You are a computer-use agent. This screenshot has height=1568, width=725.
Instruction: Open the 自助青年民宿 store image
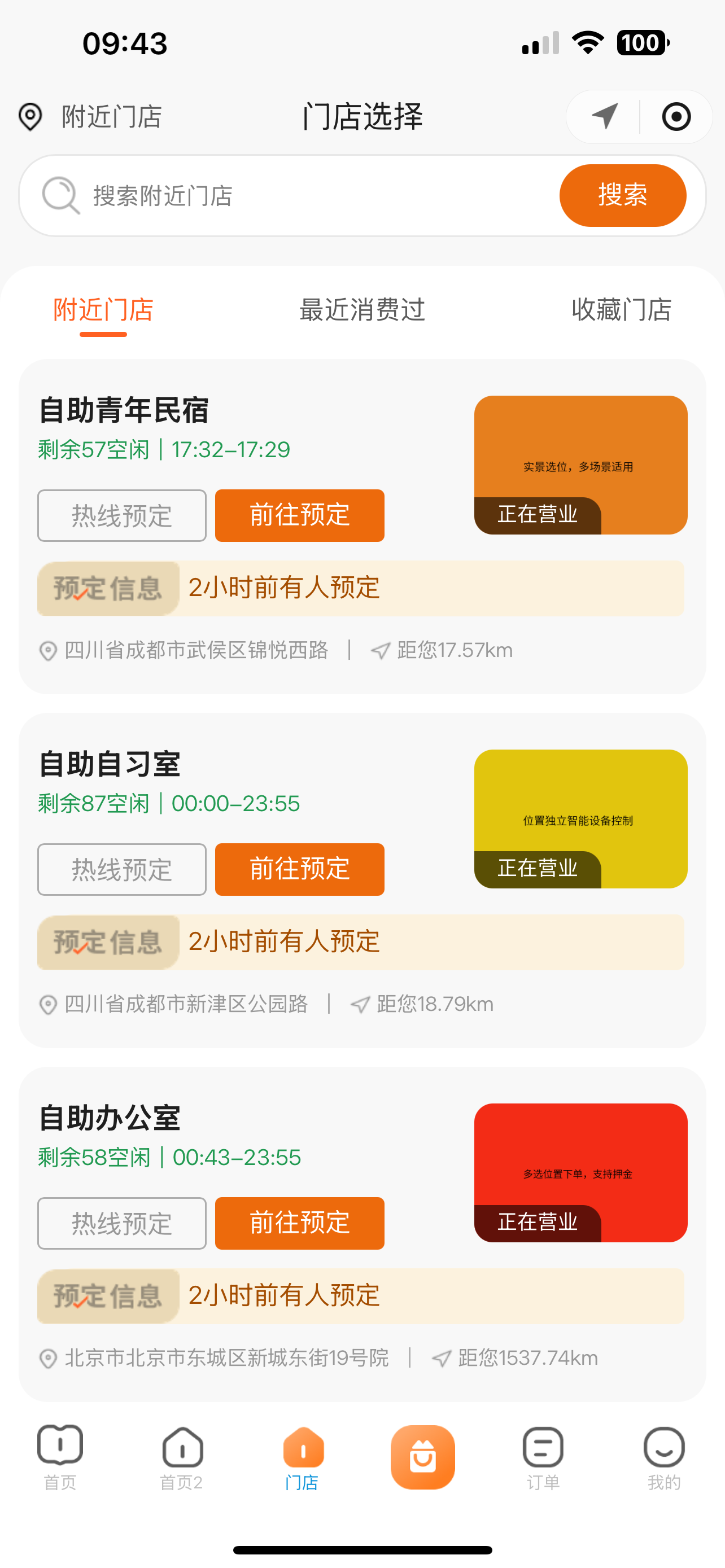coord(580,465)
